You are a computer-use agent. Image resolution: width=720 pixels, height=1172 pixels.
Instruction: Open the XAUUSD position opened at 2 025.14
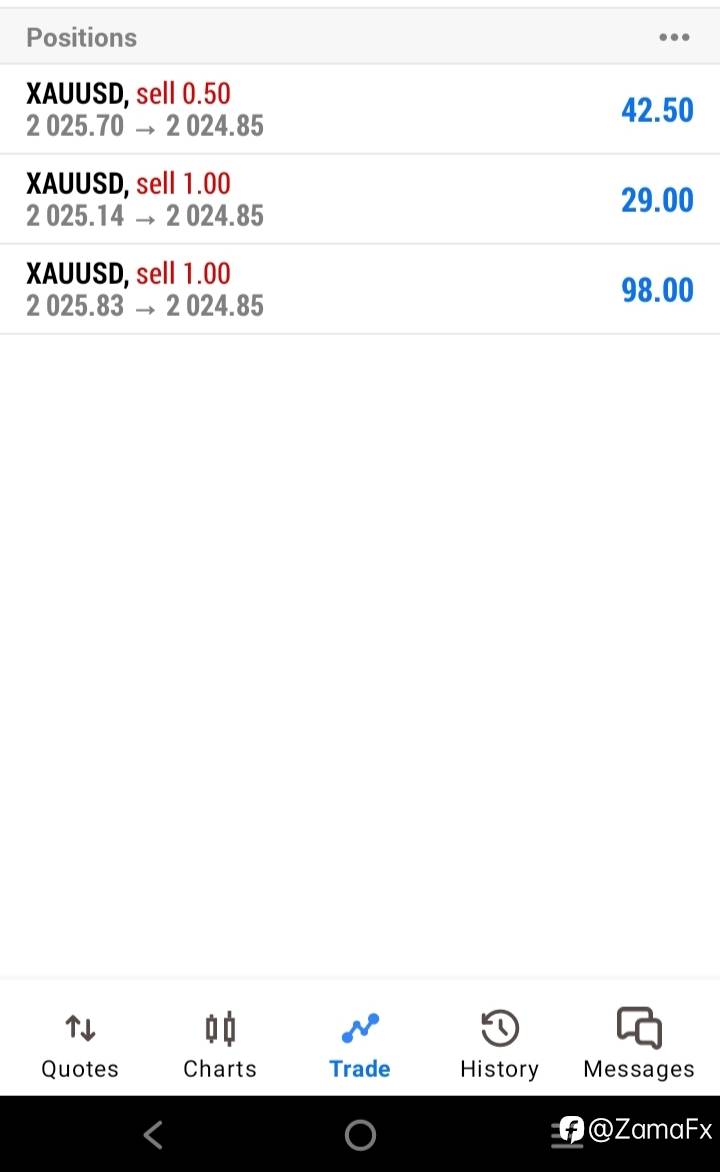pyautogui.click(x=360, y=199)
